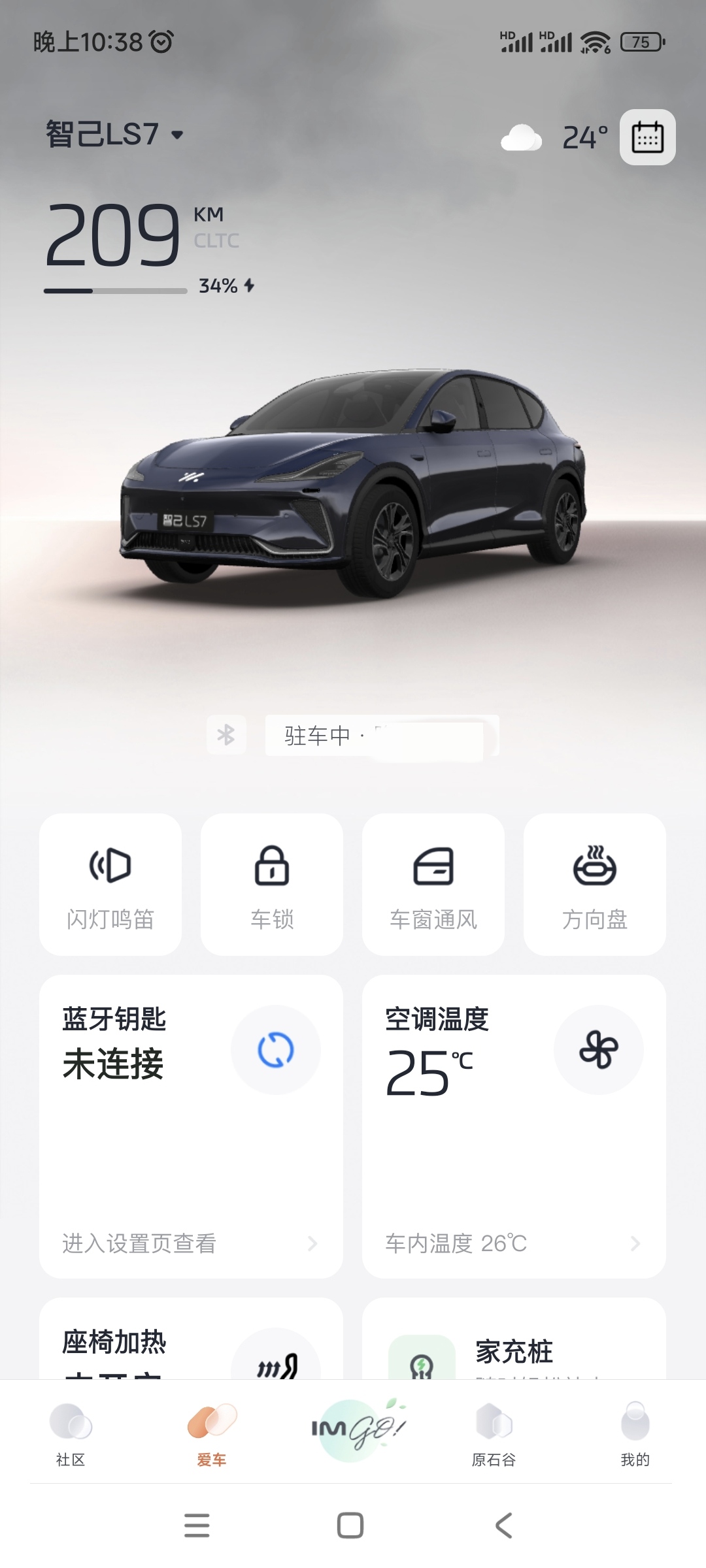Tap the 3D car model
This screenshot has width=706, height=1568.
tap(353, 483)
